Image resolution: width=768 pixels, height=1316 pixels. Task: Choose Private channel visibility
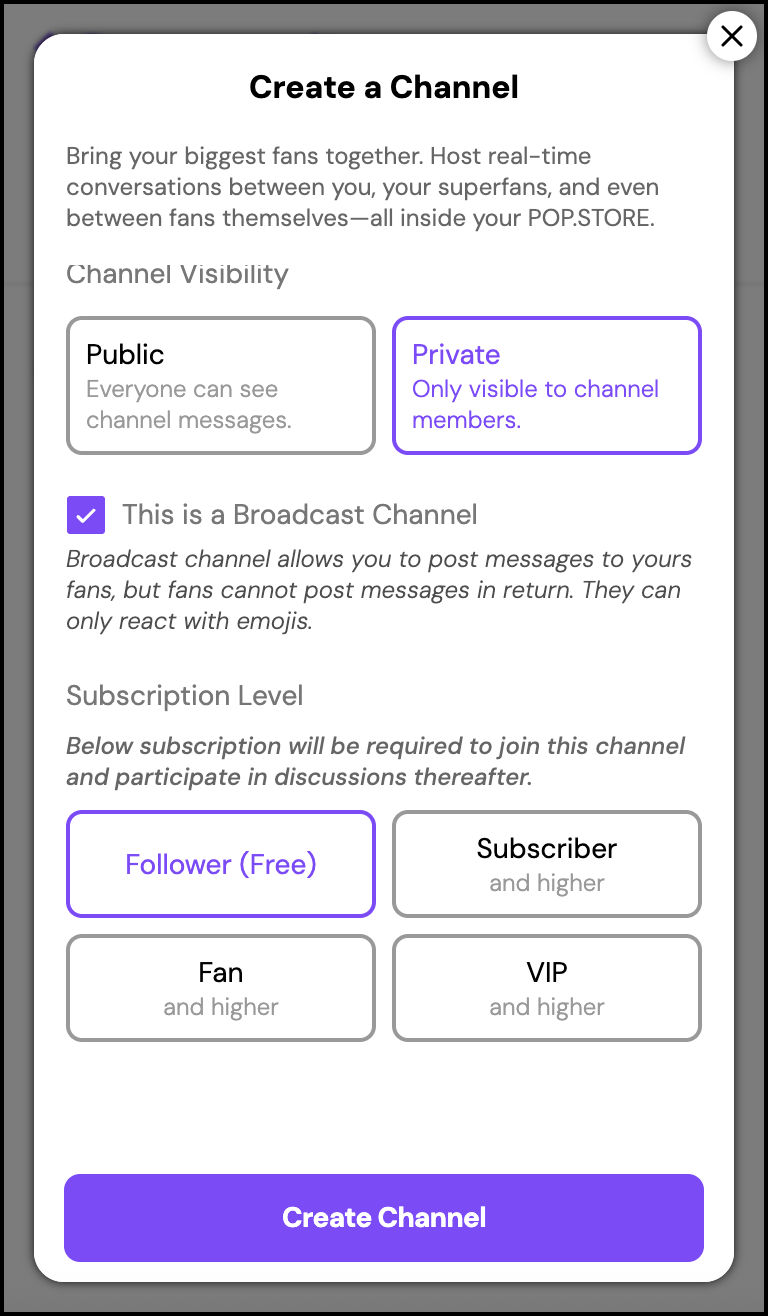546,386
